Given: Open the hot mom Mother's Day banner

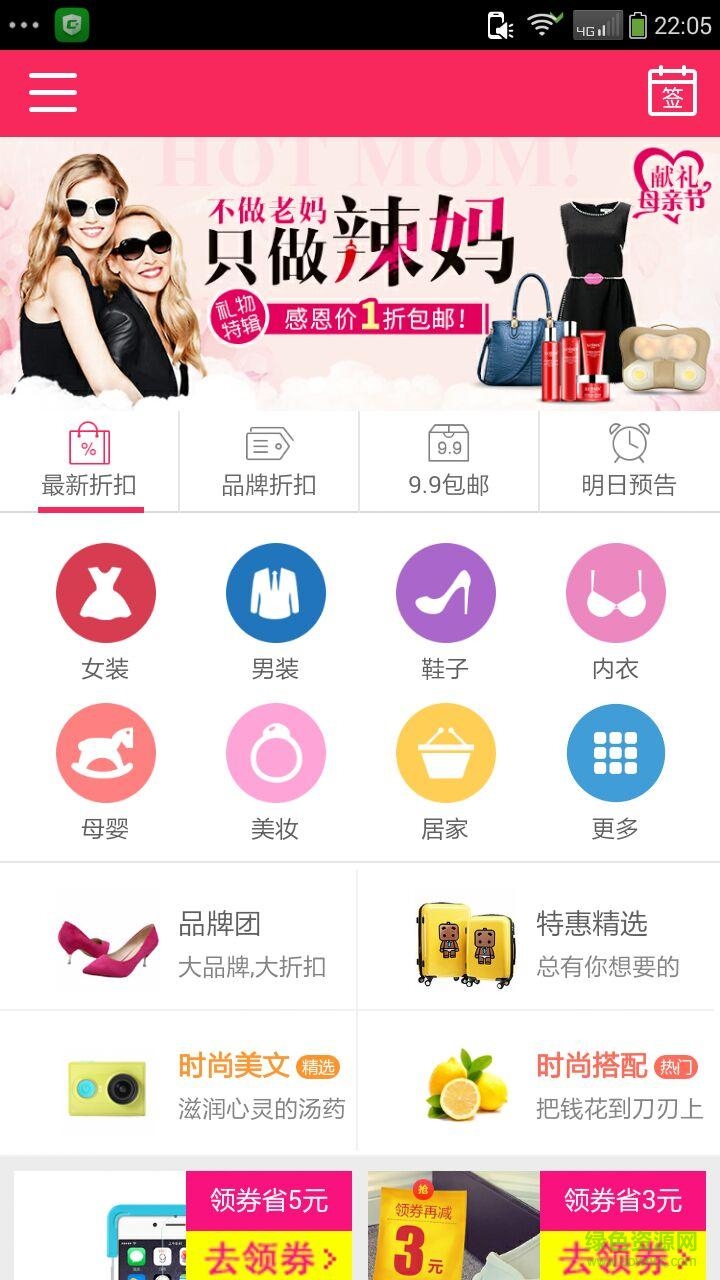Looking at the screenshot, I should point(360,274).
